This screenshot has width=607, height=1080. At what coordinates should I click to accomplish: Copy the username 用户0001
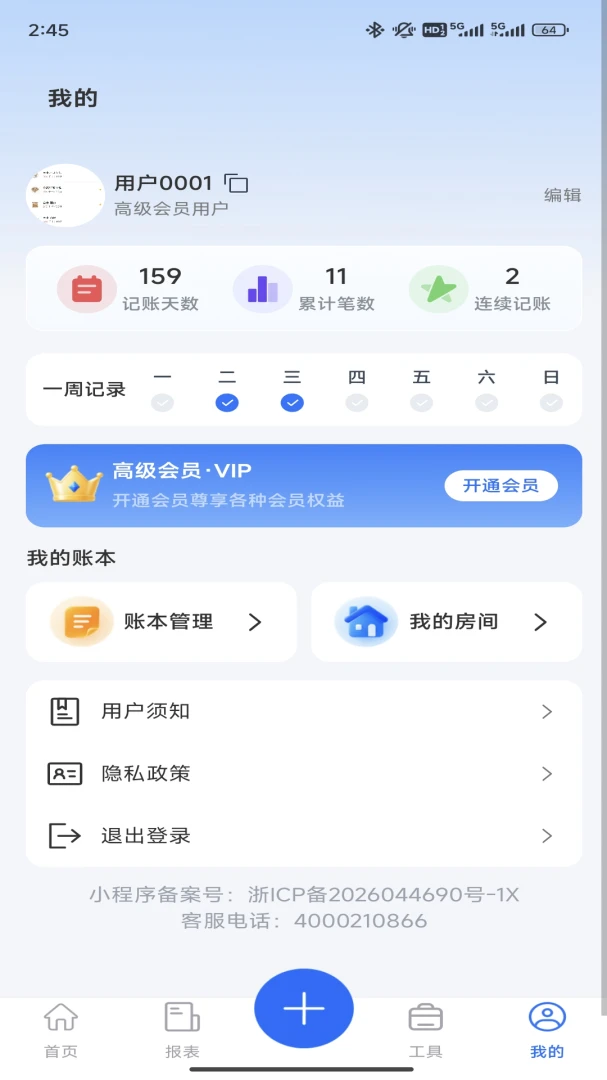(236, 183)
